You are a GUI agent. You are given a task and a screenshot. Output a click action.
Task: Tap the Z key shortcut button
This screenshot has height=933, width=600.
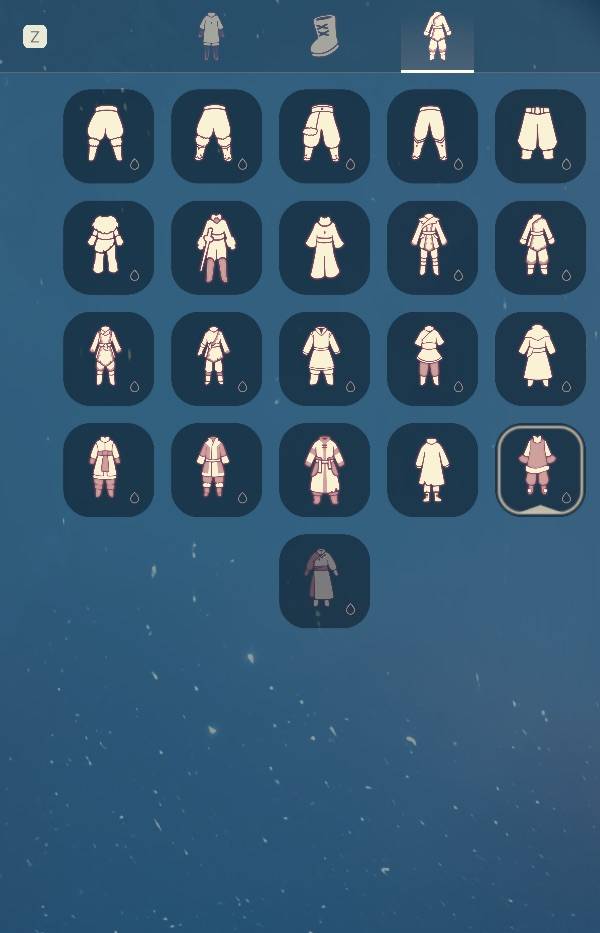coord(35,37)
